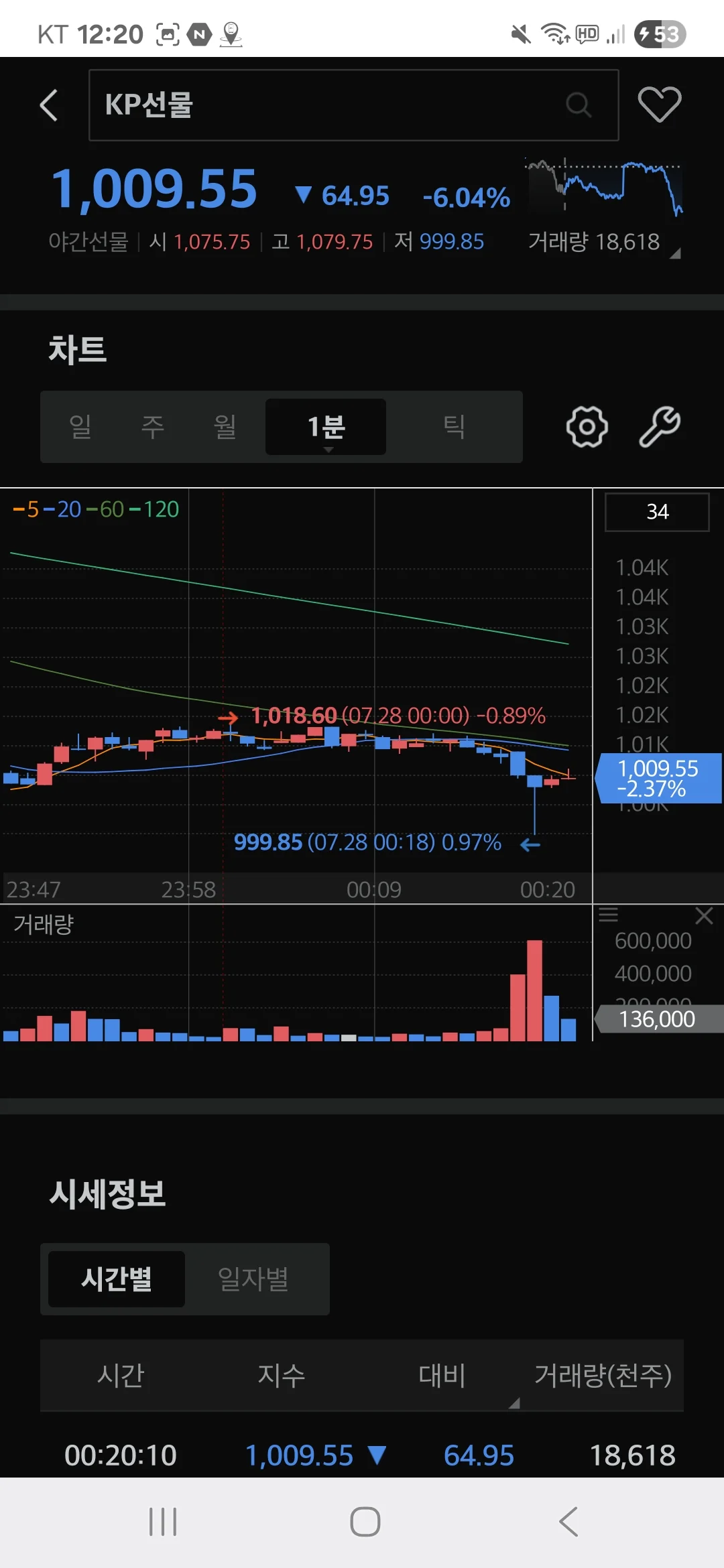
Task: Open the KP선물 search field
Action: [x=353, y=105]
